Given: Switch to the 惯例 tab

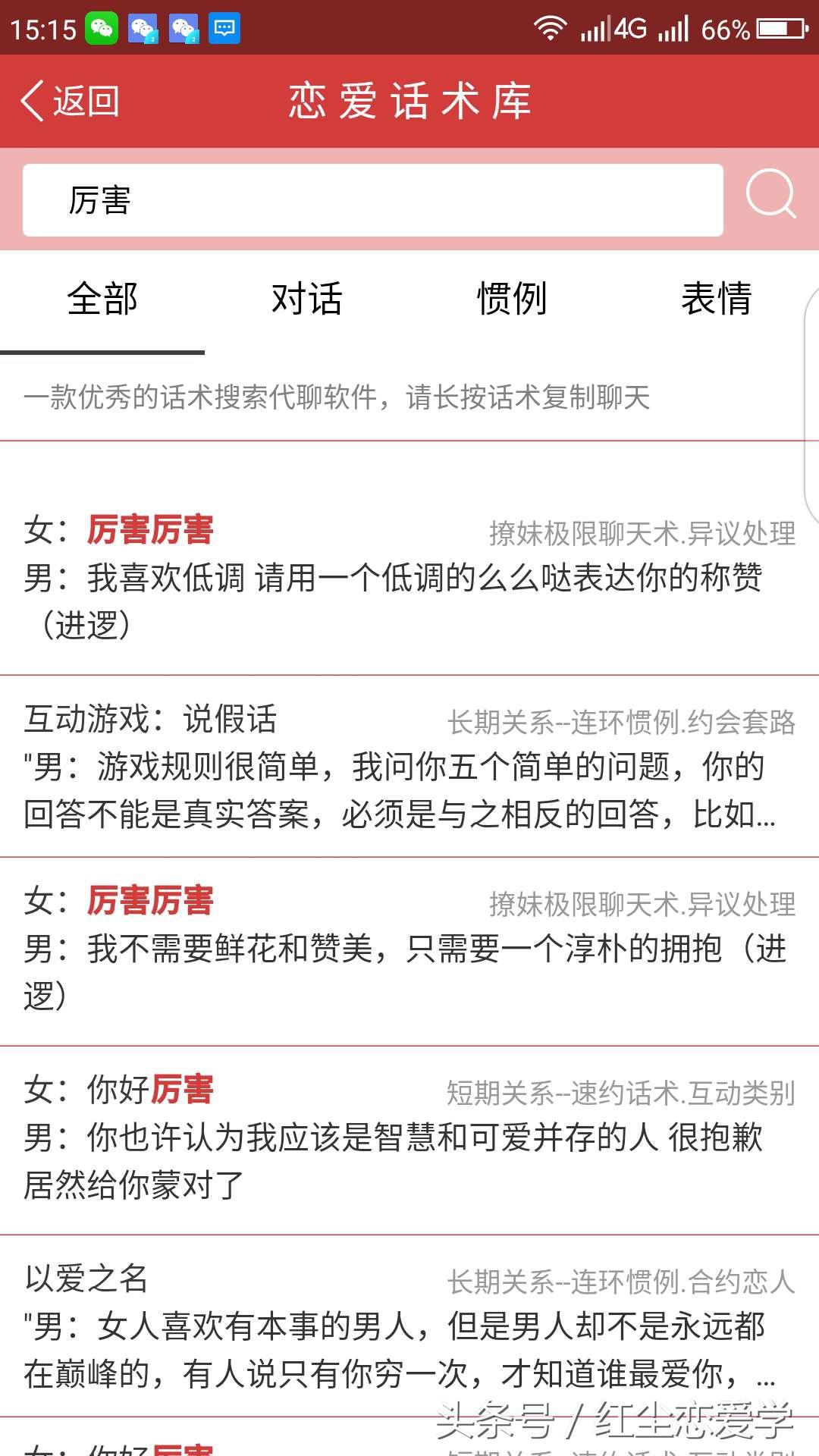Looking at the screenshot, I should [x=512, y=299].
